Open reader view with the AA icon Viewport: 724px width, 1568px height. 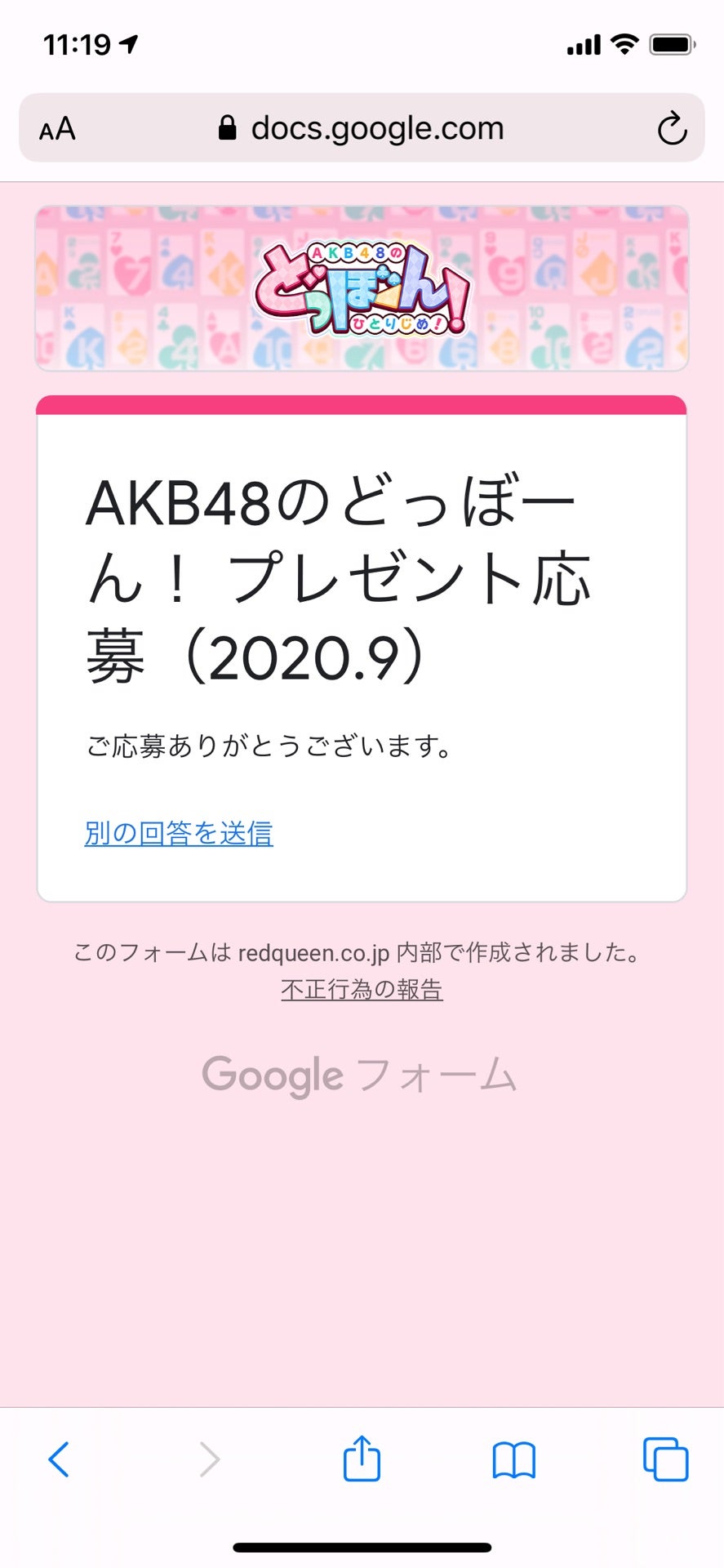(x=58, y=127)
